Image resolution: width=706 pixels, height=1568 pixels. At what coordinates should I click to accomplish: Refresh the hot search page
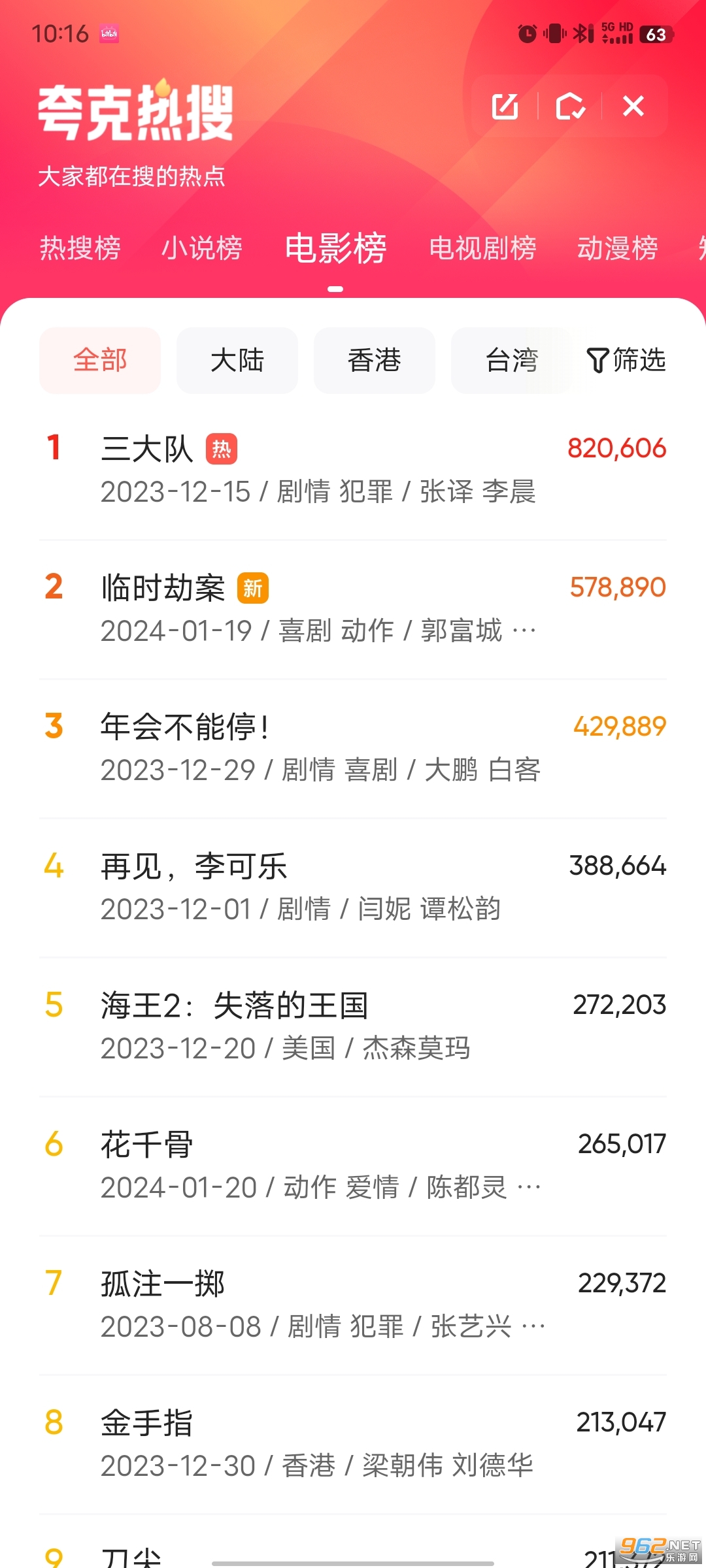(570, 106)
